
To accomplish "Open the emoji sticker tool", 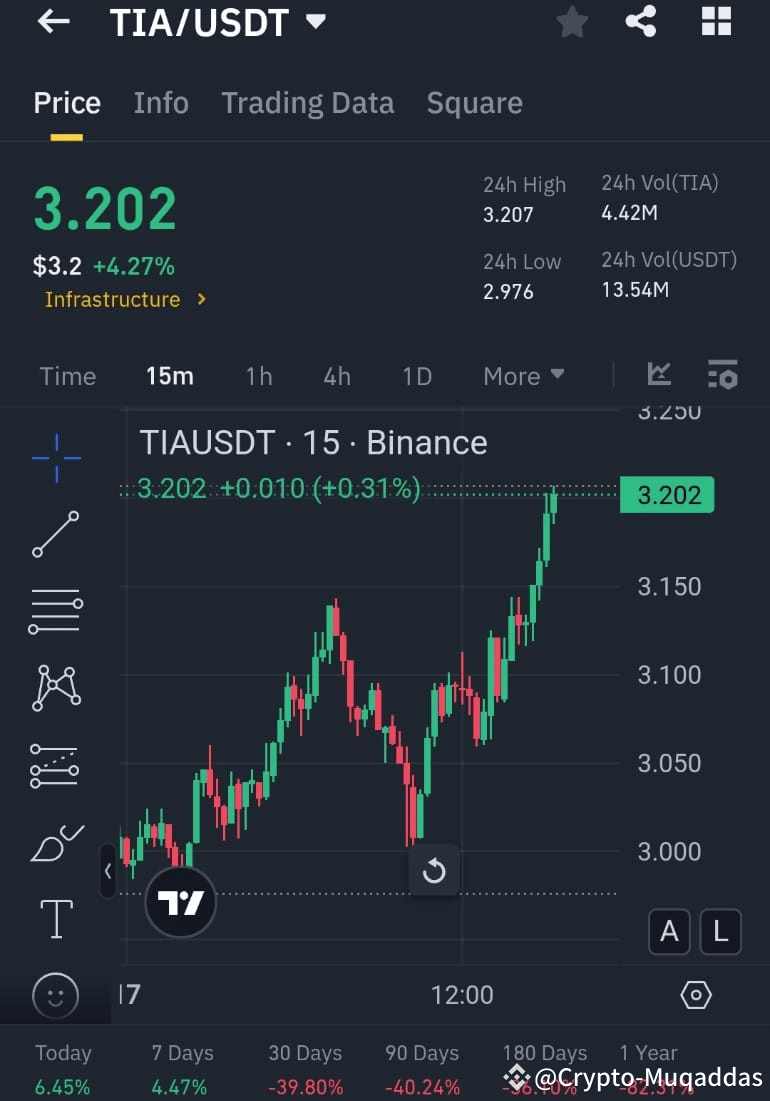I will tap(55, 996).
